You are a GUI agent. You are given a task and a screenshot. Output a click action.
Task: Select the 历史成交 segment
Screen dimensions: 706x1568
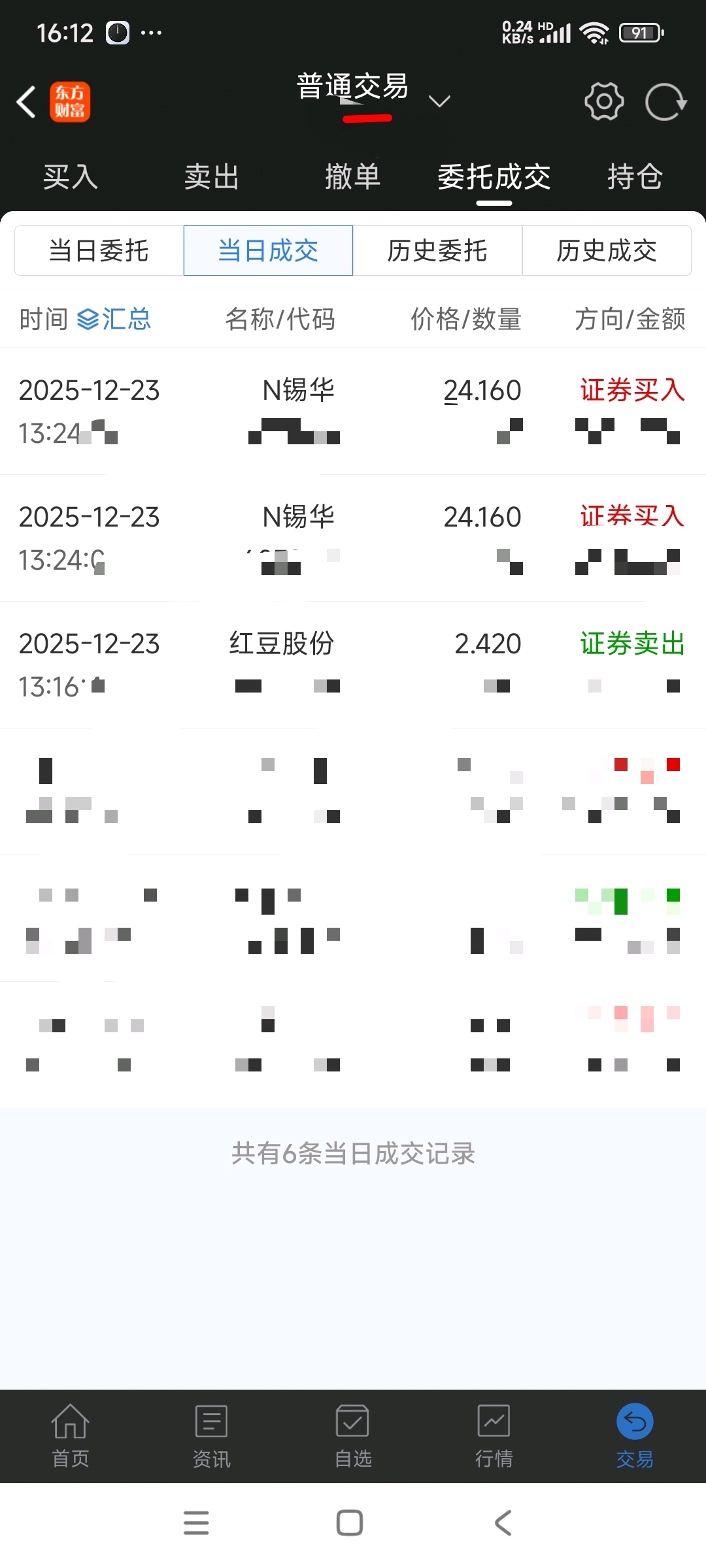pyautogui.click(x=607, y=251)
